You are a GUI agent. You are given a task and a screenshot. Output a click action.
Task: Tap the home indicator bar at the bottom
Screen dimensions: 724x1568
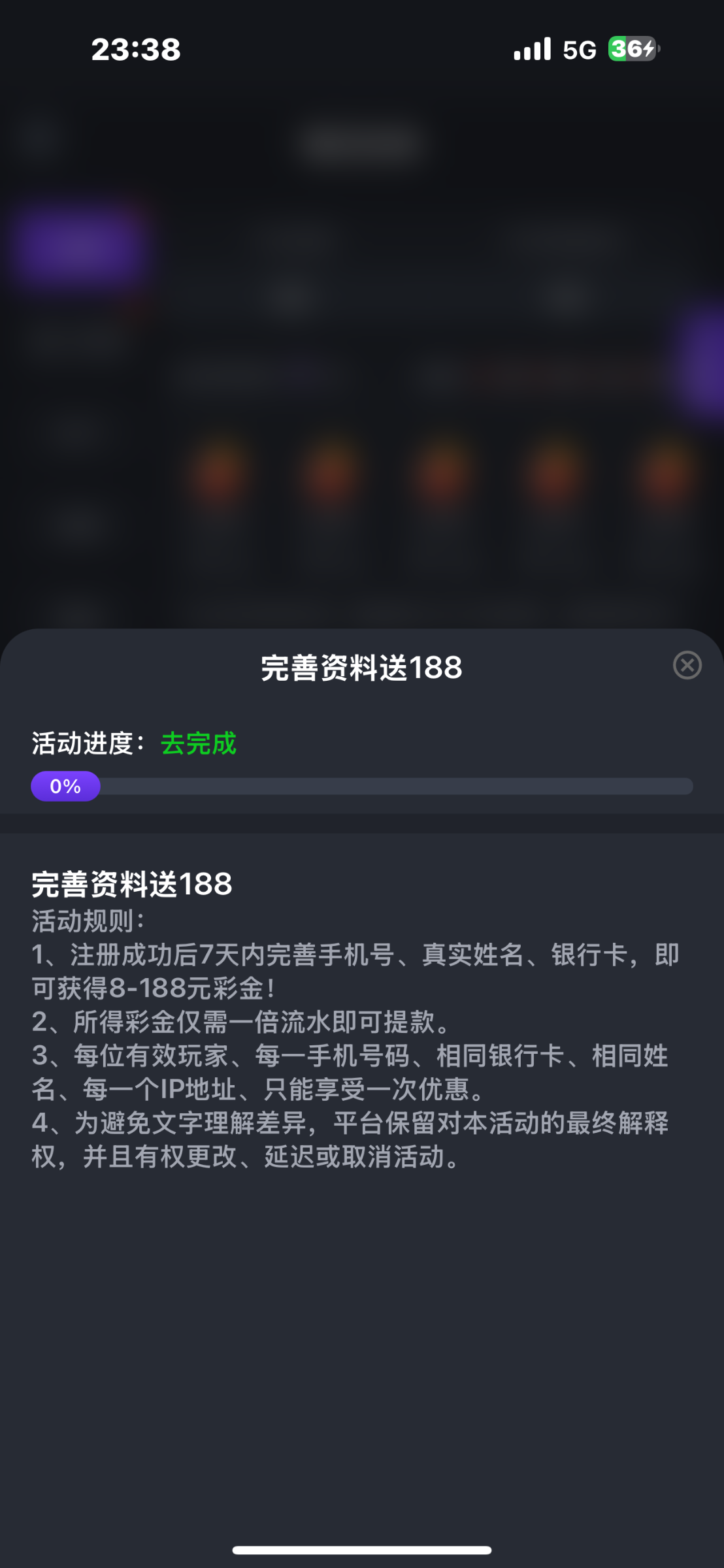[x=362, y=1548]
